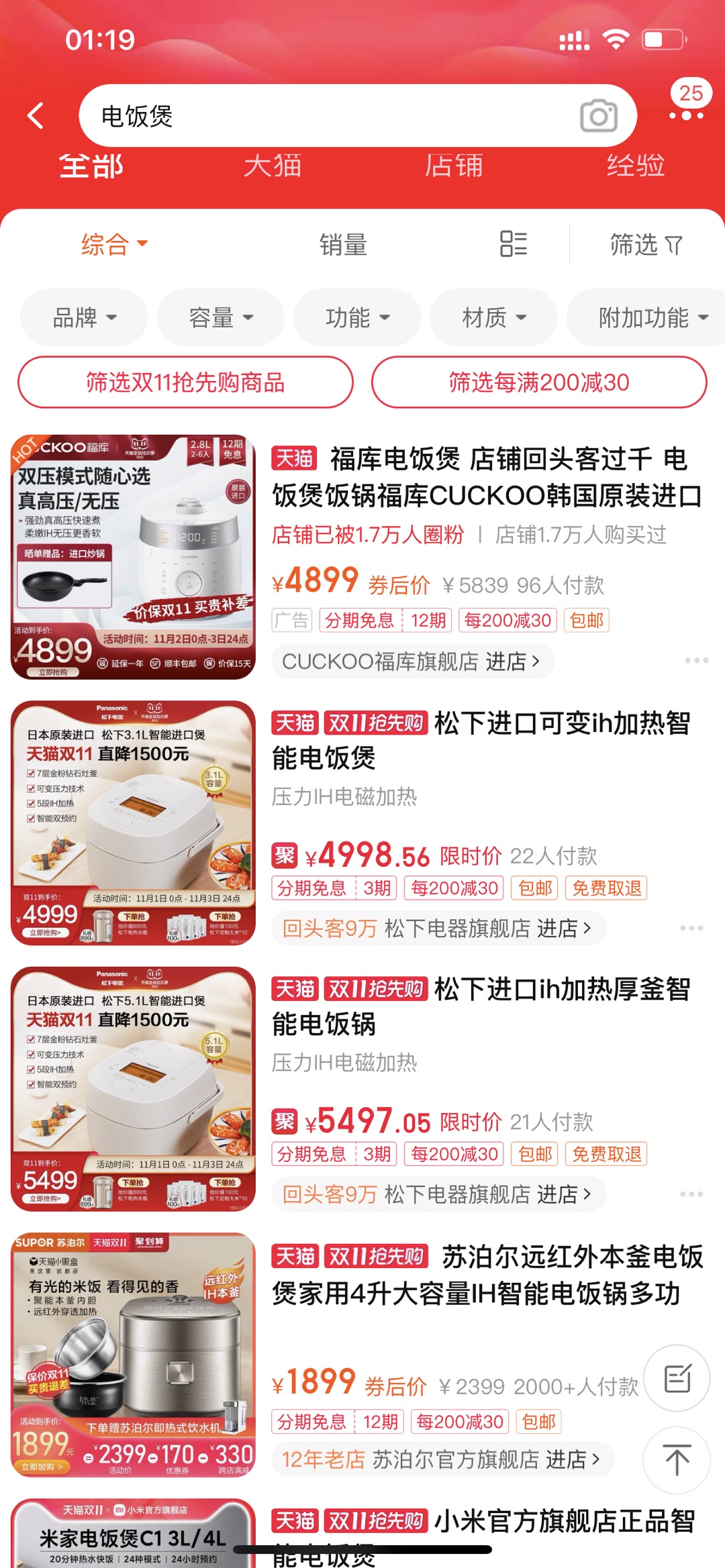Open 苏泊尔远红外本釜电饭煲 product

(487, 1275)
